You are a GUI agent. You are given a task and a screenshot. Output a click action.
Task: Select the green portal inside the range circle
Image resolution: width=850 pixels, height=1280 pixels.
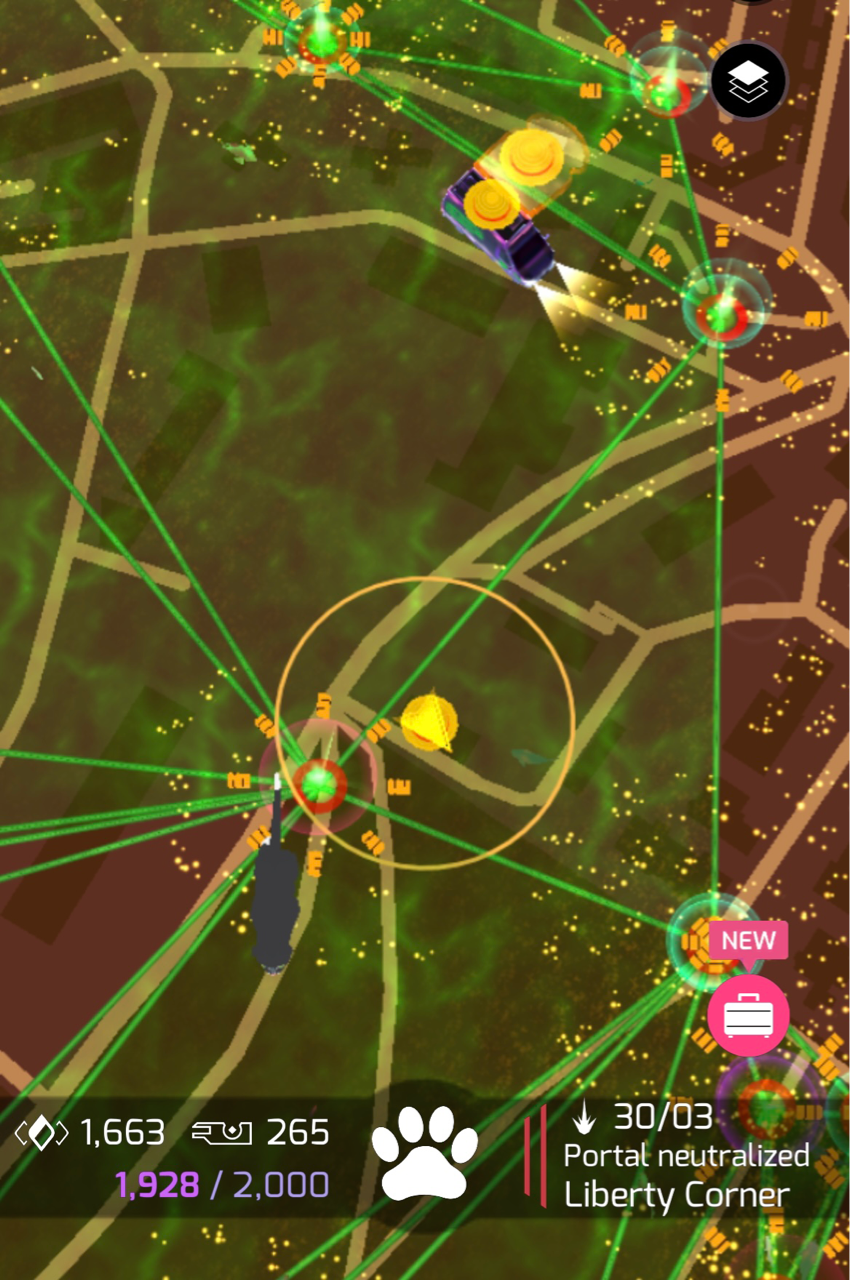coord(318,782)
